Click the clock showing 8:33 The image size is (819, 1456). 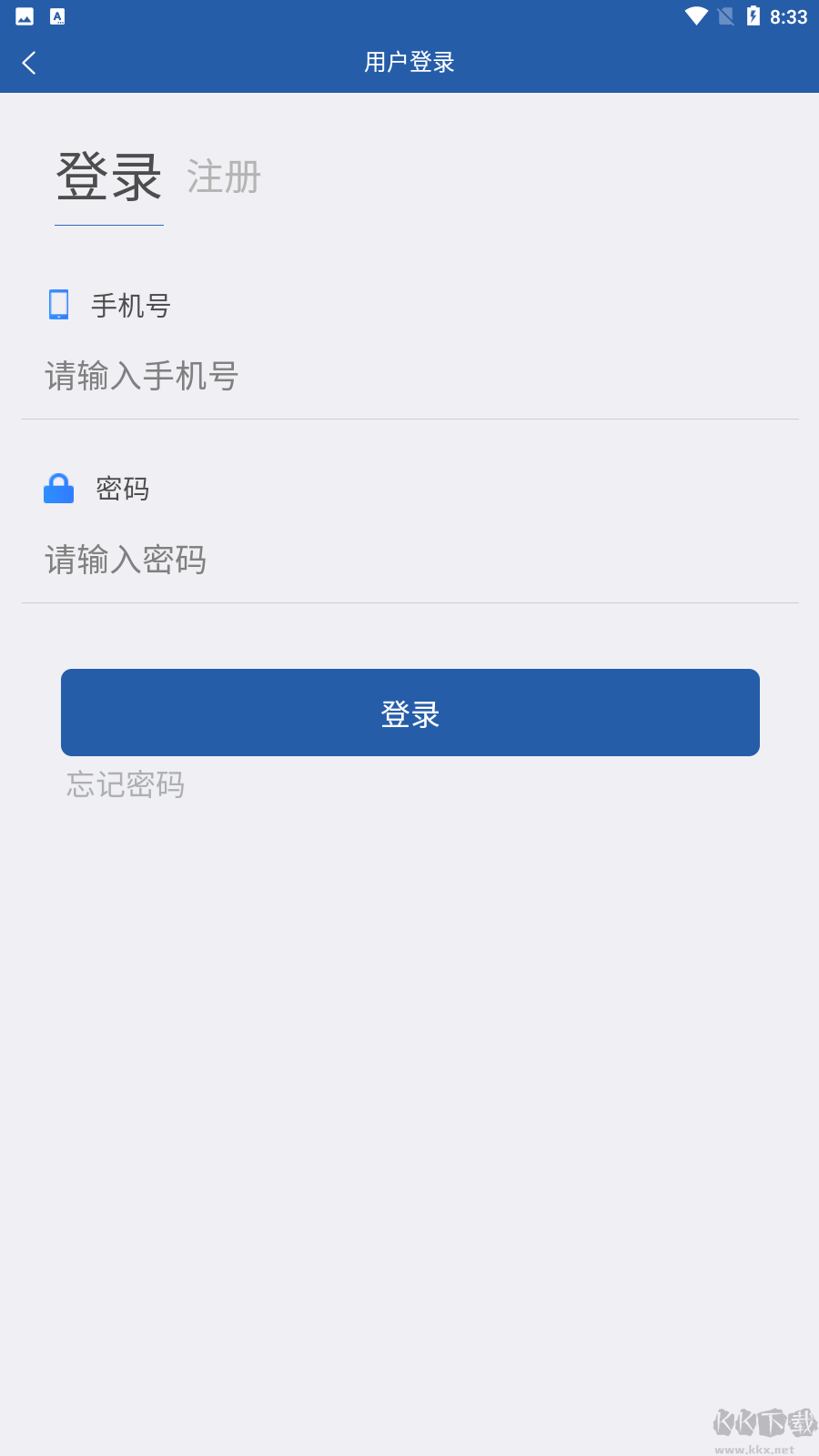click(788, 15)
